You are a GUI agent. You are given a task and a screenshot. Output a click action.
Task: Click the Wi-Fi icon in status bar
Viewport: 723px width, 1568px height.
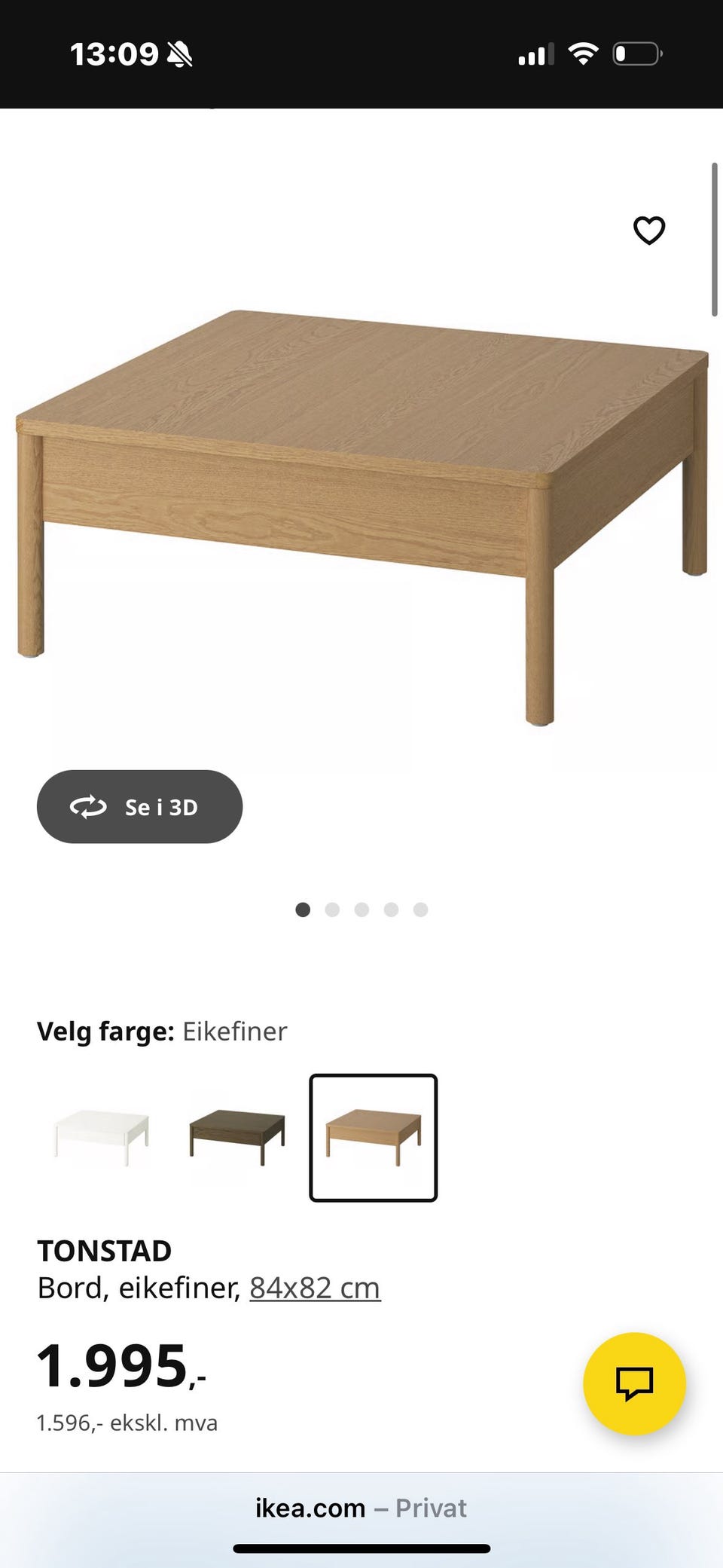pyautogui.click(x=581, y=52)
